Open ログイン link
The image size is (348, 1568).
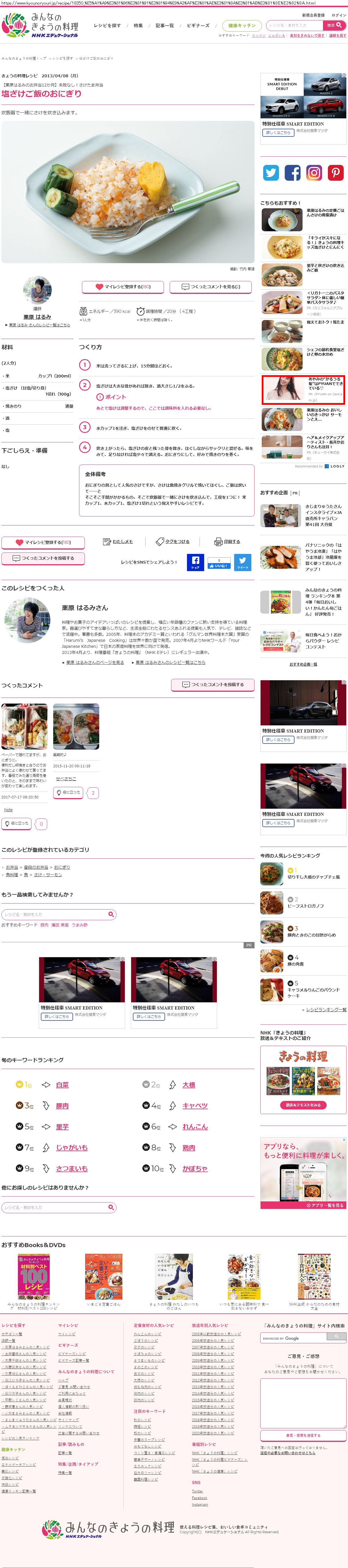point(338,15)
